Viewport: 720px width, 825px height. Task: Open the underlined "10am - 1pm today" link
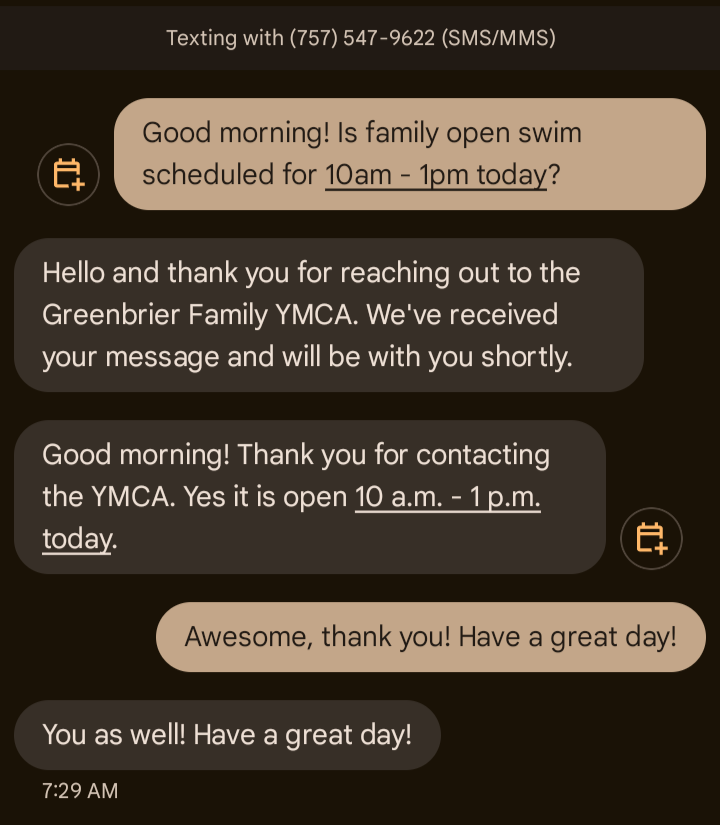tap(436, 175)
